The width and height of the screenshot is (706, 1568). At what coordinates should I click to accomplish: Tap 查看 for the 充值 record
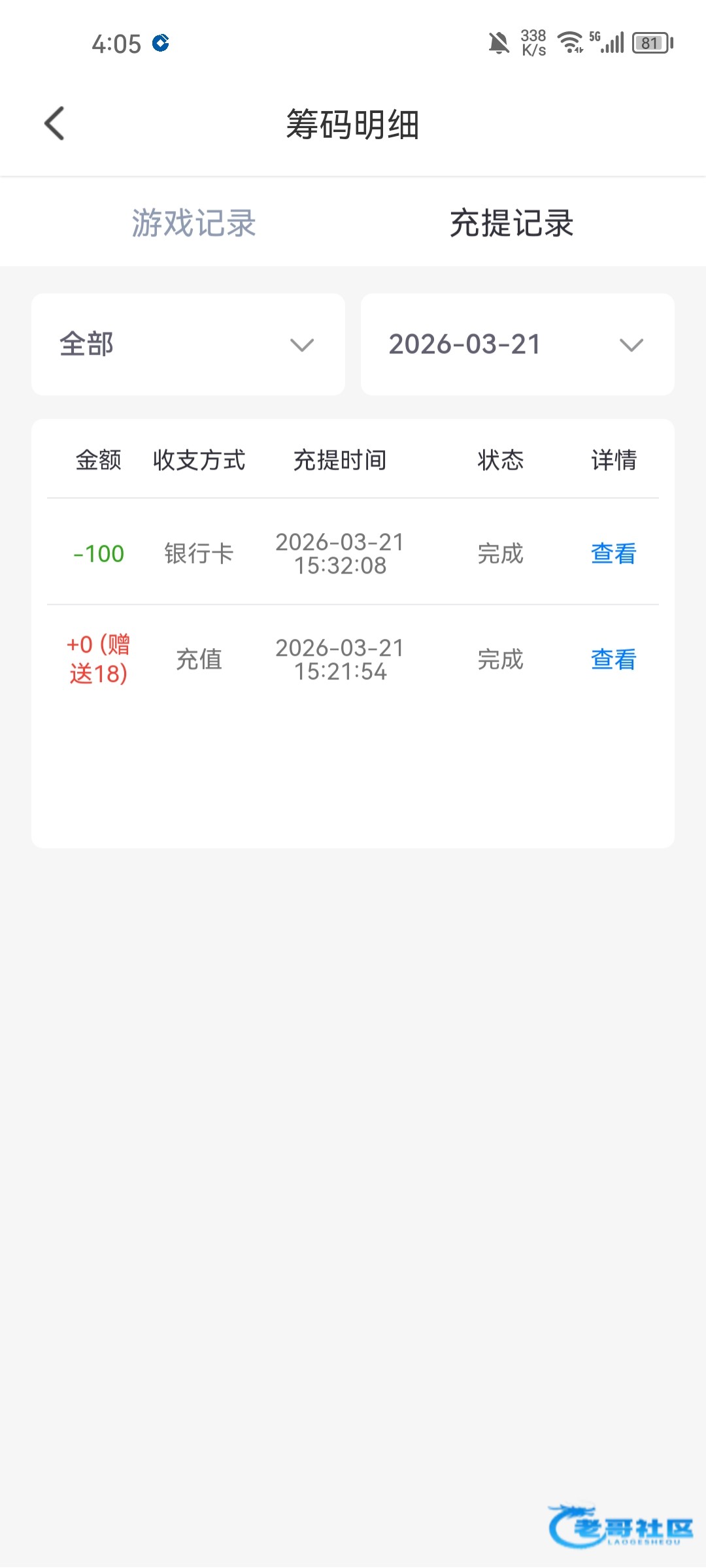[x=613, y=659]
